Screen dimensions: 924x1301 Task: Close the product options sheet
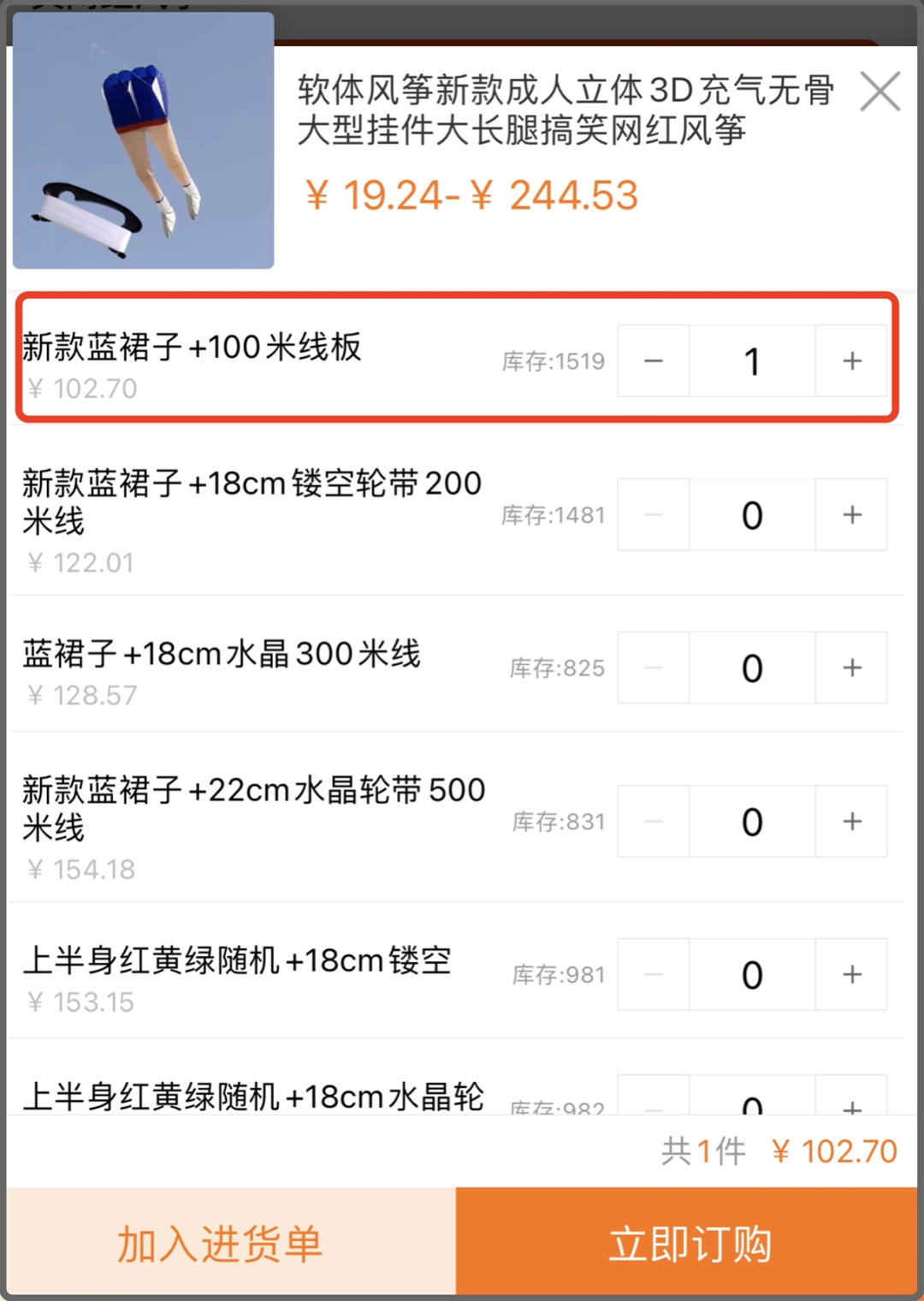click(880, 92)
